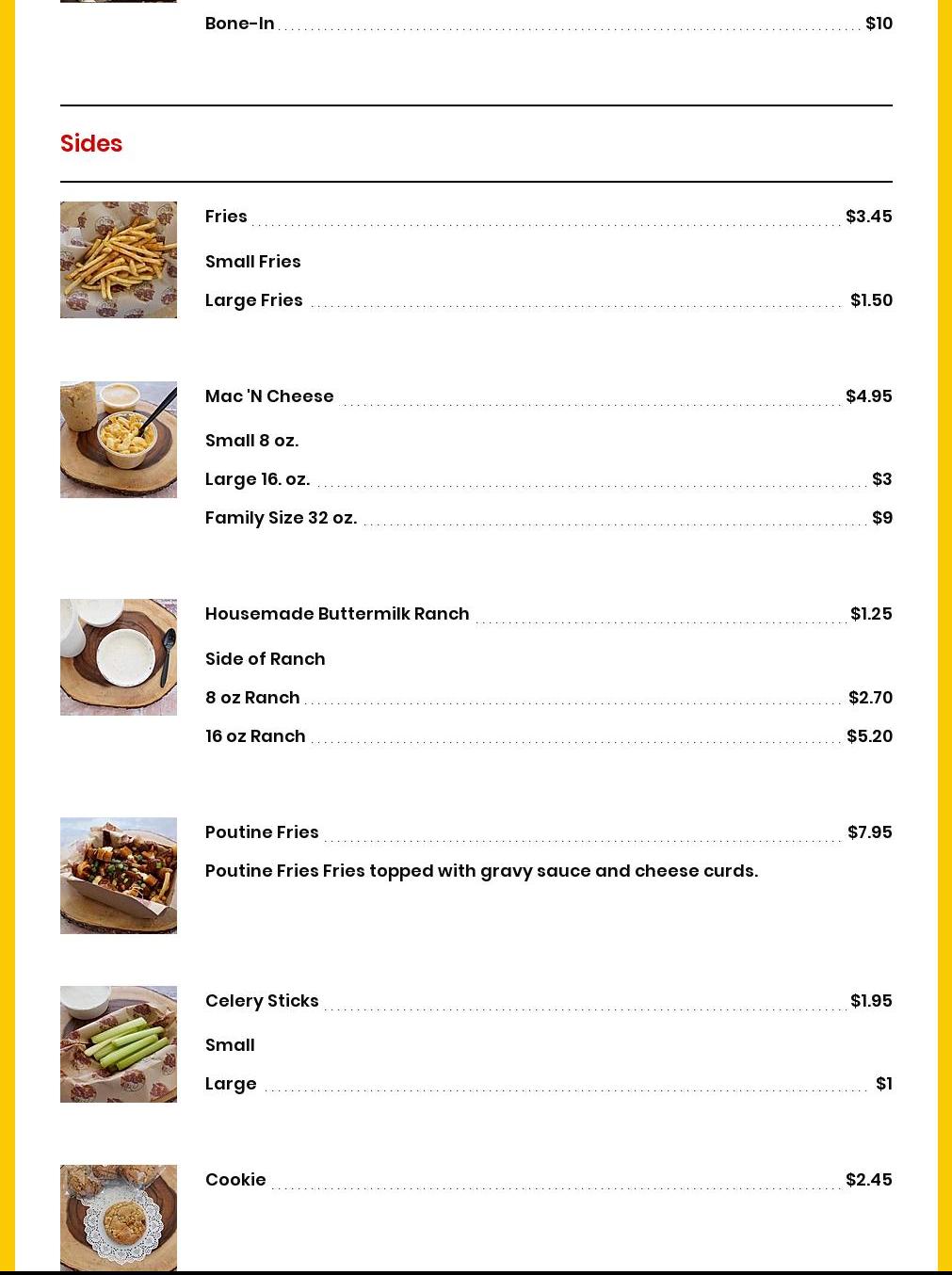View the Cookie item photo

coord(119,1218)
